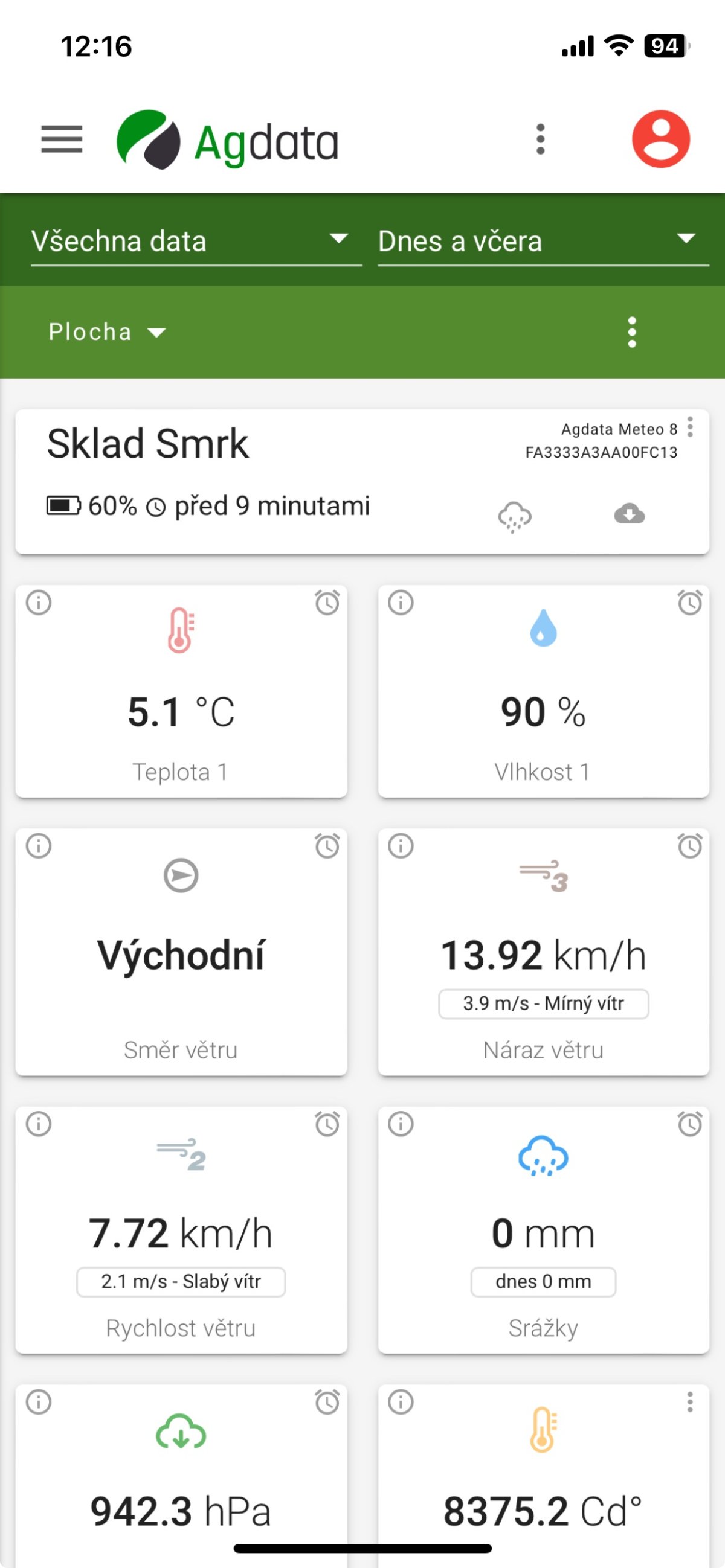Open the user account profile icon

tap(660, 139)
